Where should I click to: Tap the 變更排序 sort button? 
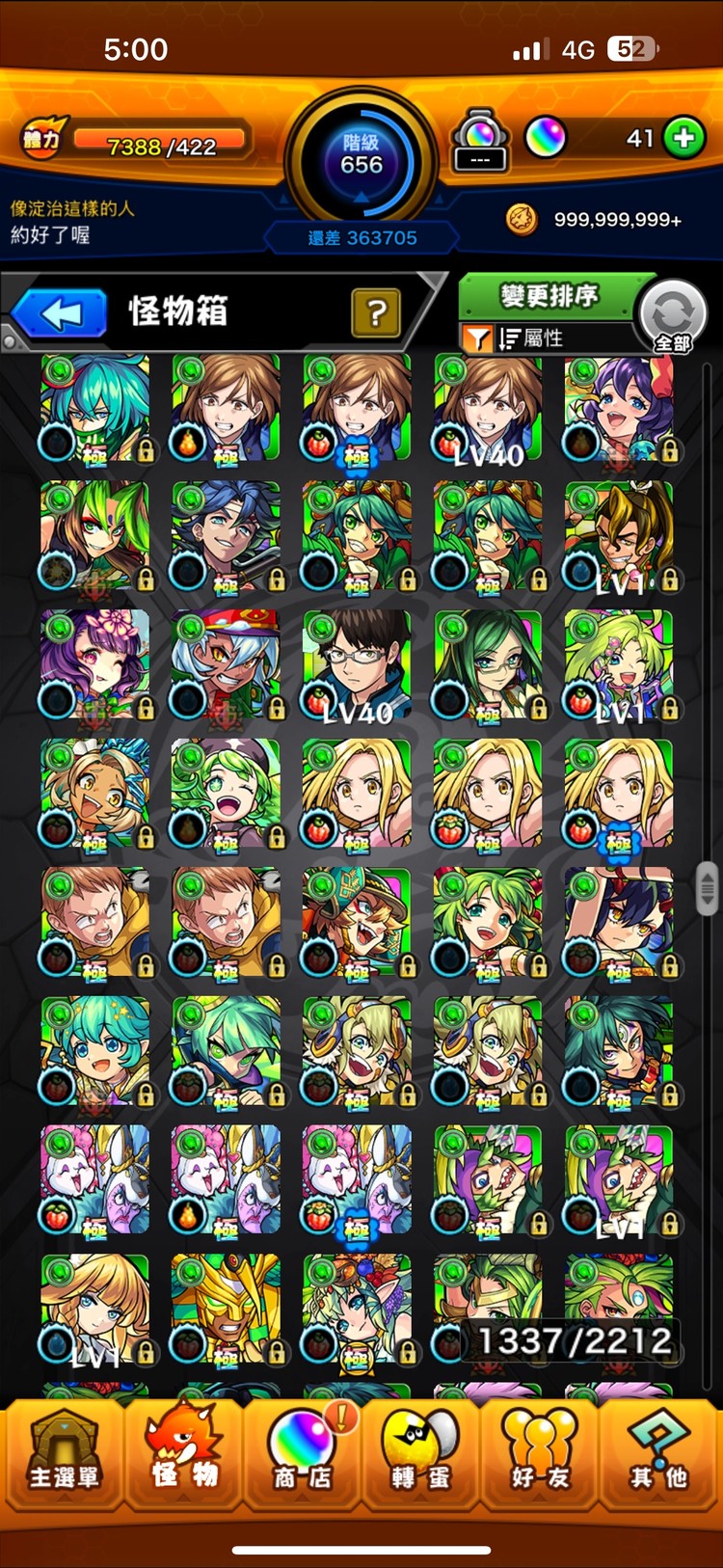pyautogui.click(x=549, y=295)
